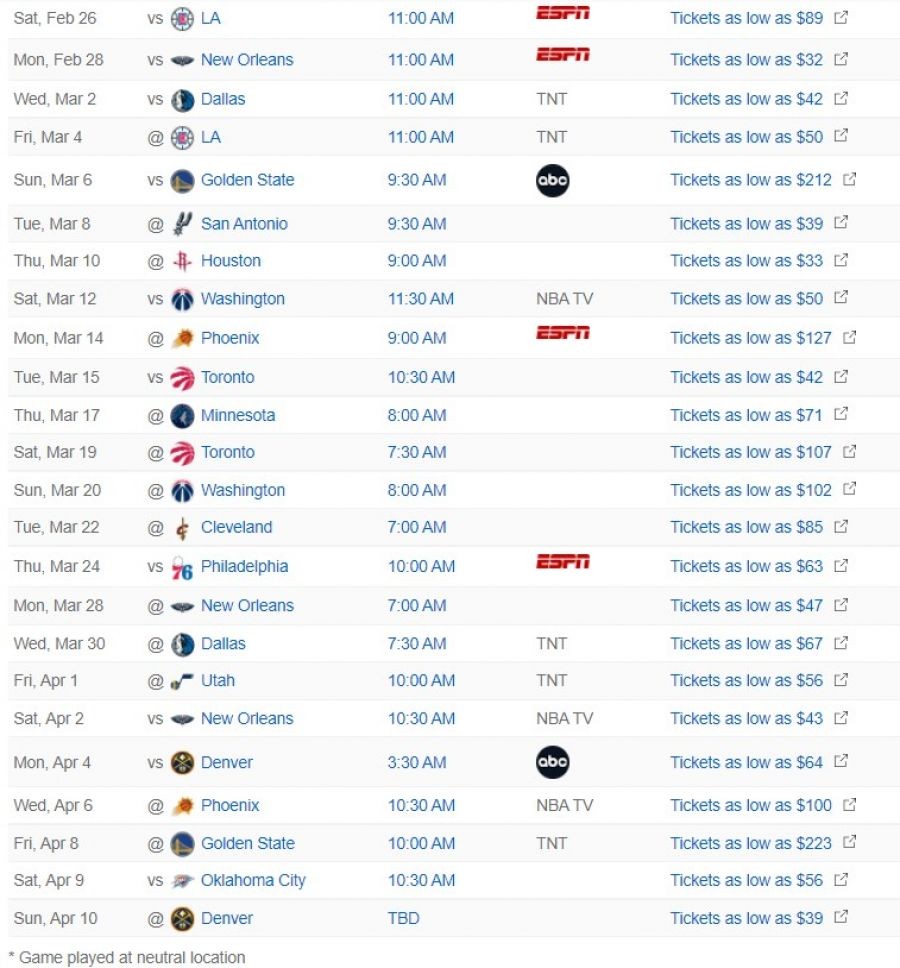900x968 pixels.
Task: Tap 11:30 AM time for Washington game
Action: 420,299
